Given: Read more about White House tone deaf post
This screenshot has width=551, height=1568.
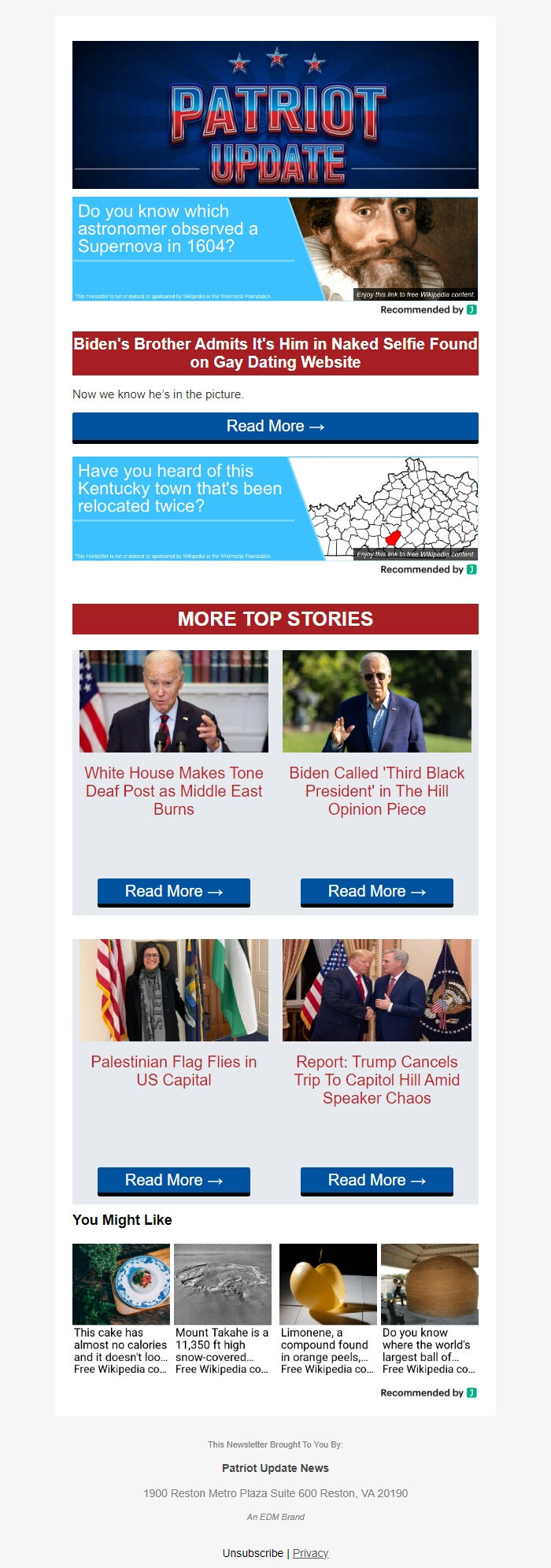Looking at the screenshot, I should click(174, 892).
